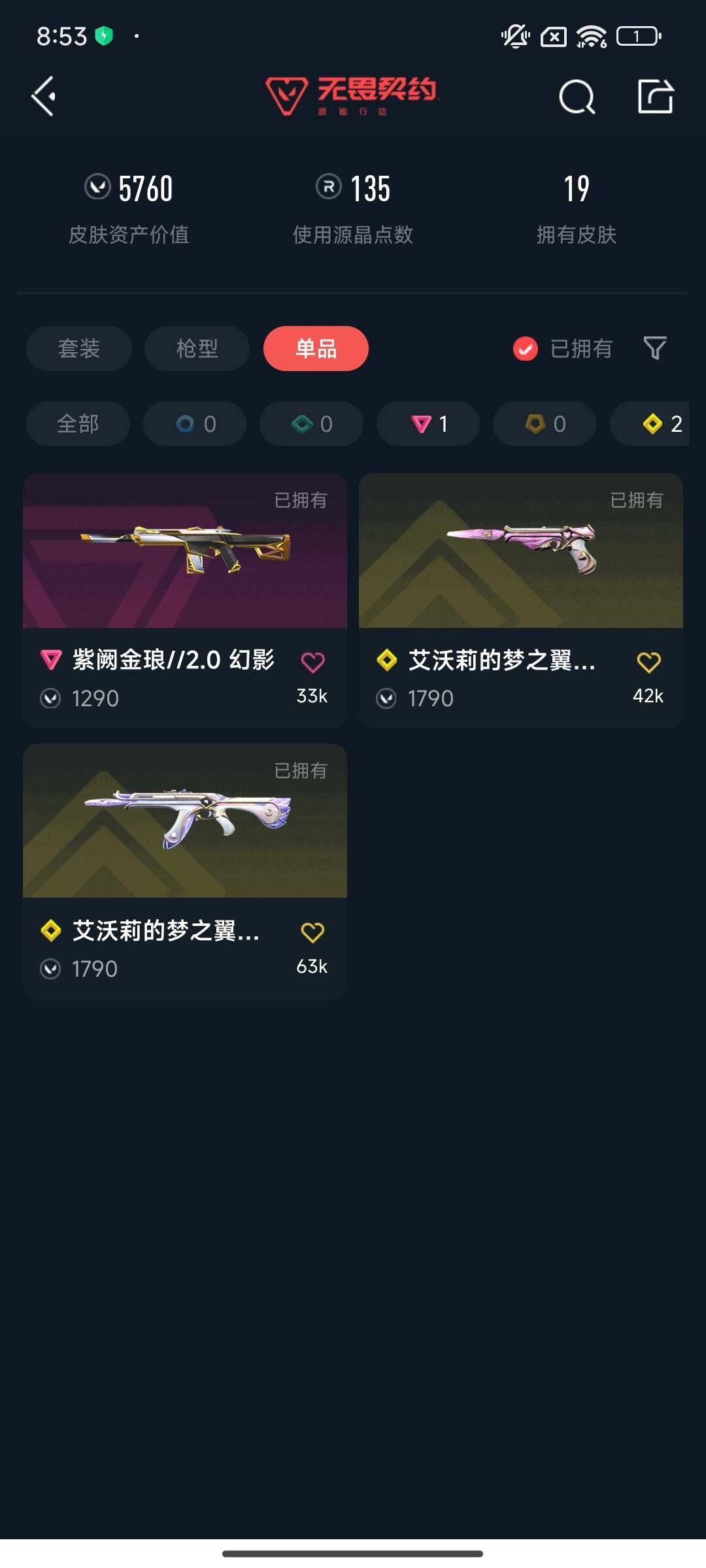
Task: Toggle the 已拥有 ownership filter
Action: (x=563, y=349)
